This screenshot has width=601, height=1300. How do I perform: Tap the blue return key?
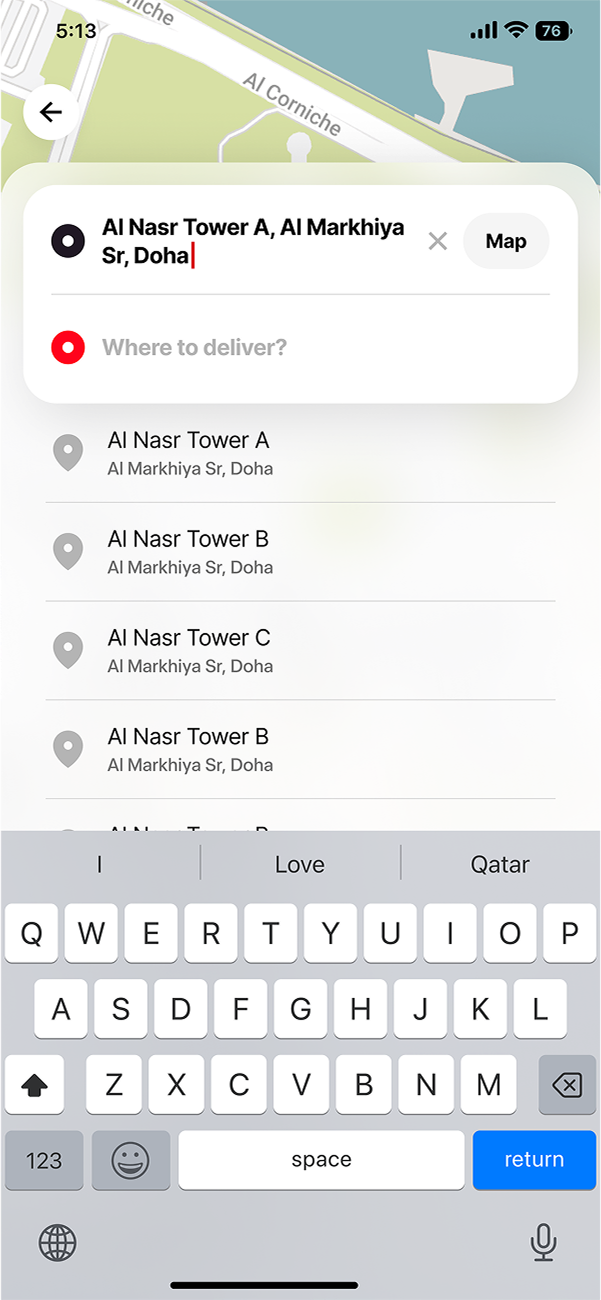click(534, 1160)
